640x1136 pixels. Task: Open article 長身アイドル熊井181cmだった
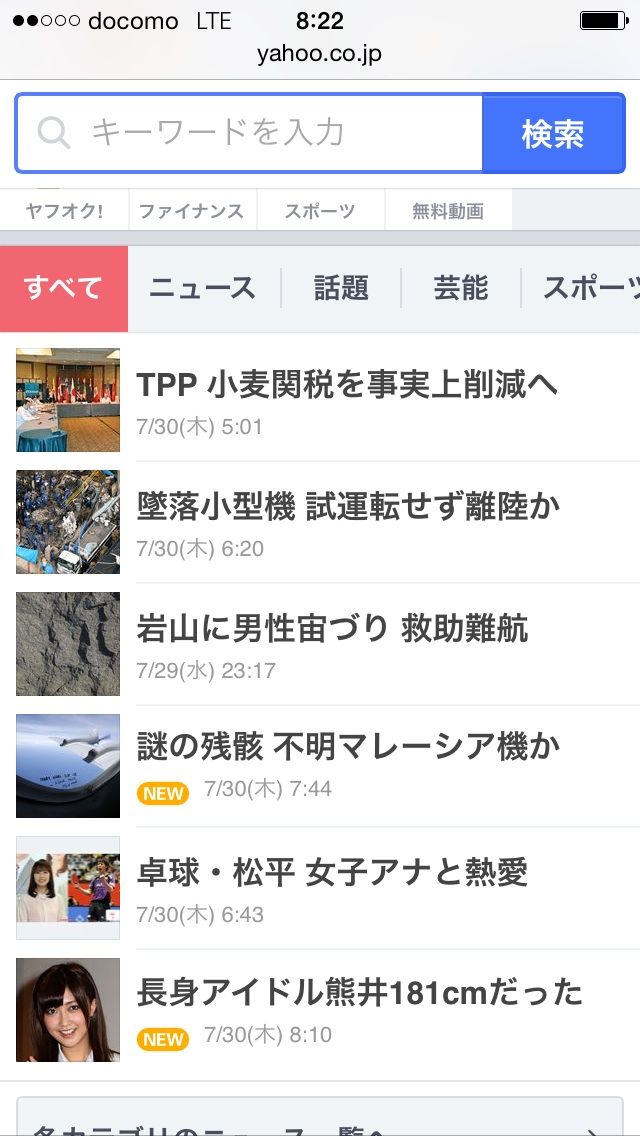point(359,993)
